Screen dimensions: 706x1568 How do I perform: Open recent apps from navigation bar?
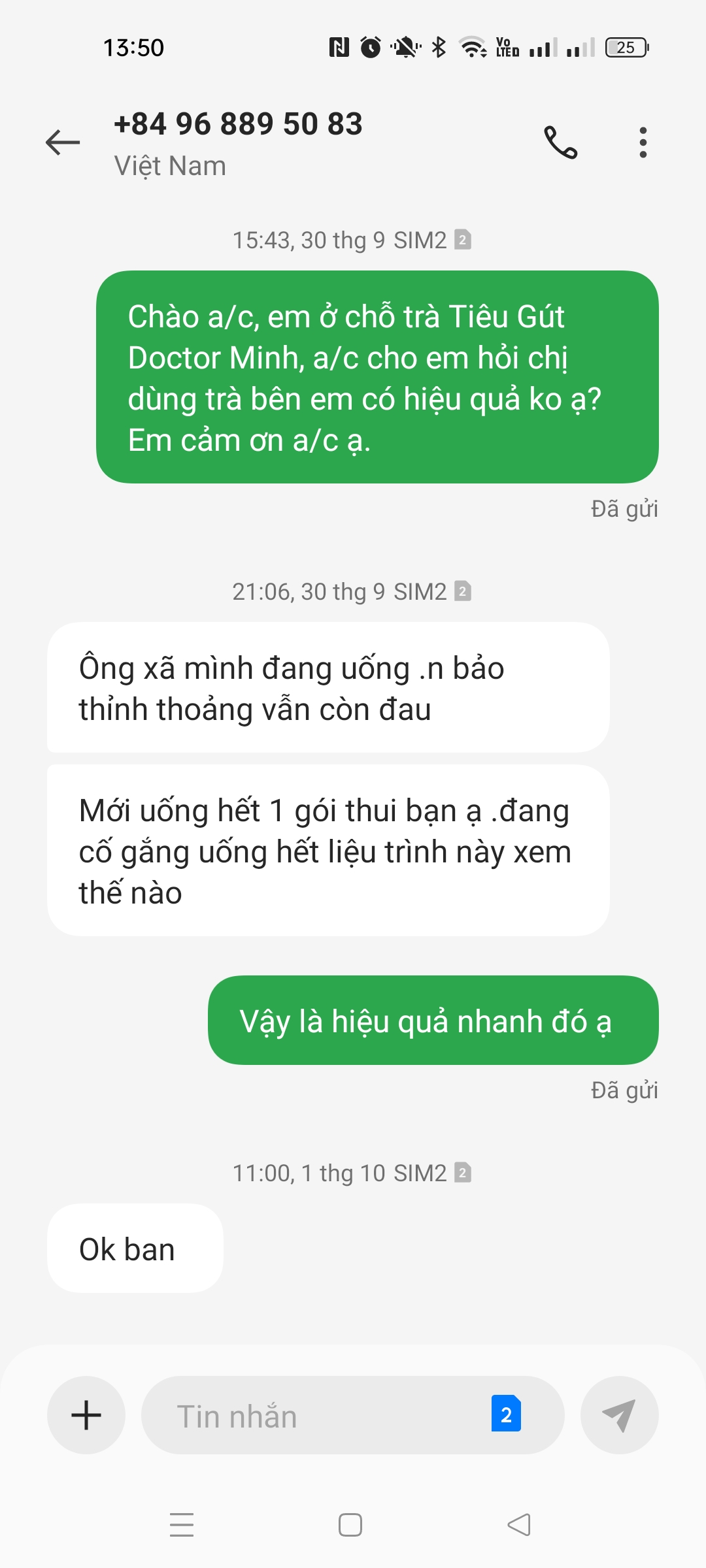(182, 1525)
